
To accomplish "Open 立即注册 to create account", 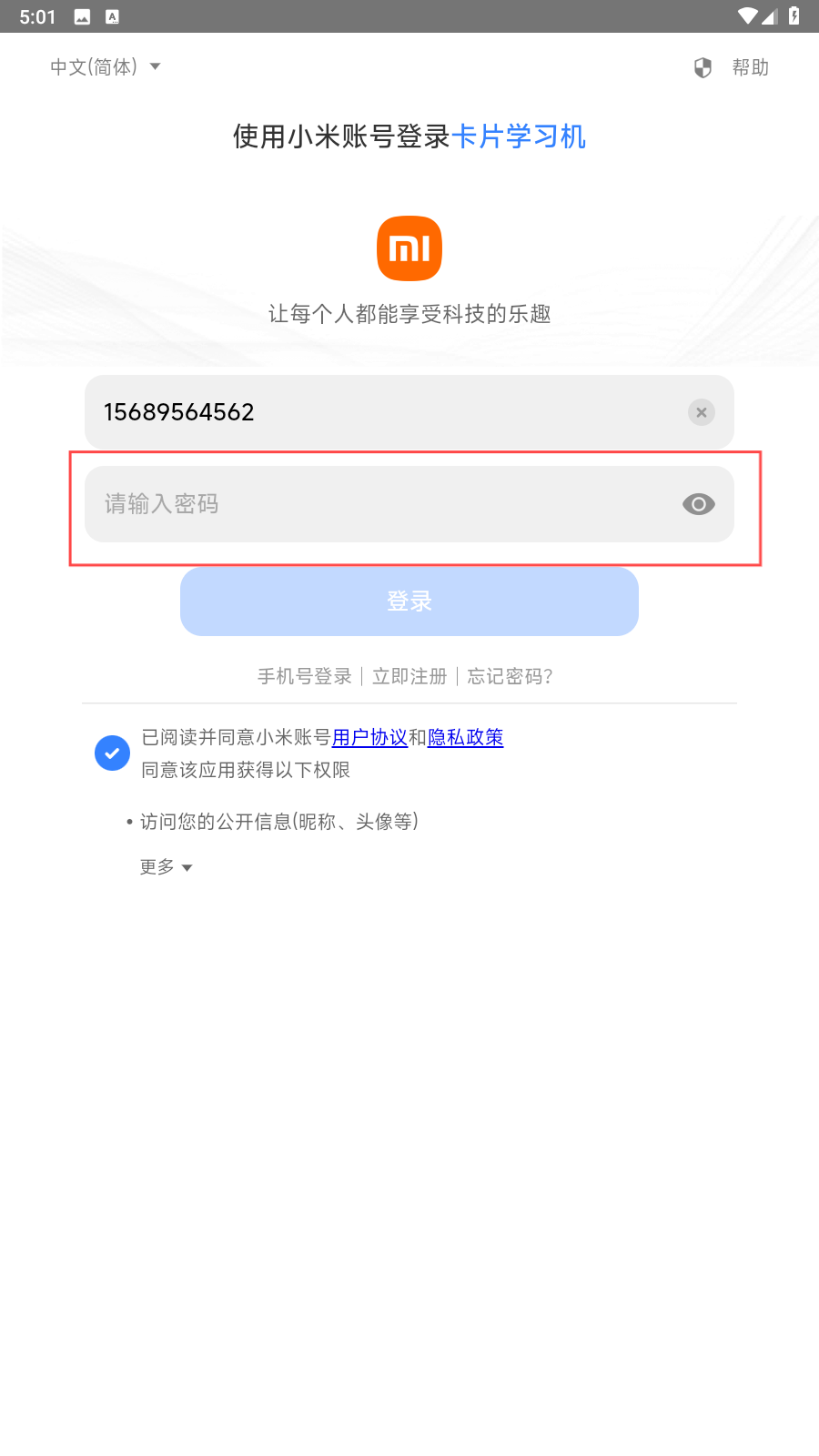I will 409,676.
